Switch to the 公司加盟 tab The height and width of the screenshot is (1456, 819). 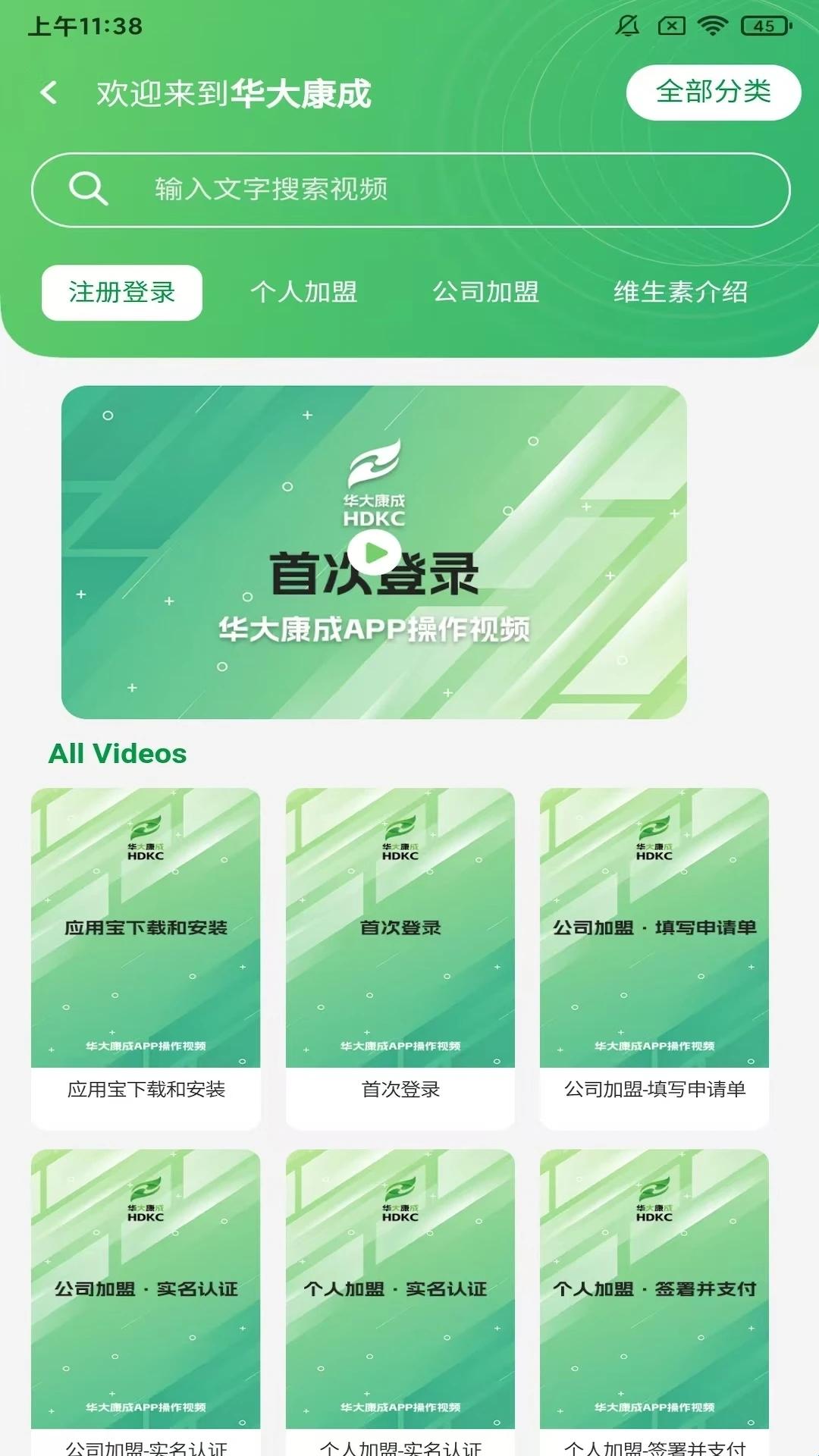pos(485,293)
